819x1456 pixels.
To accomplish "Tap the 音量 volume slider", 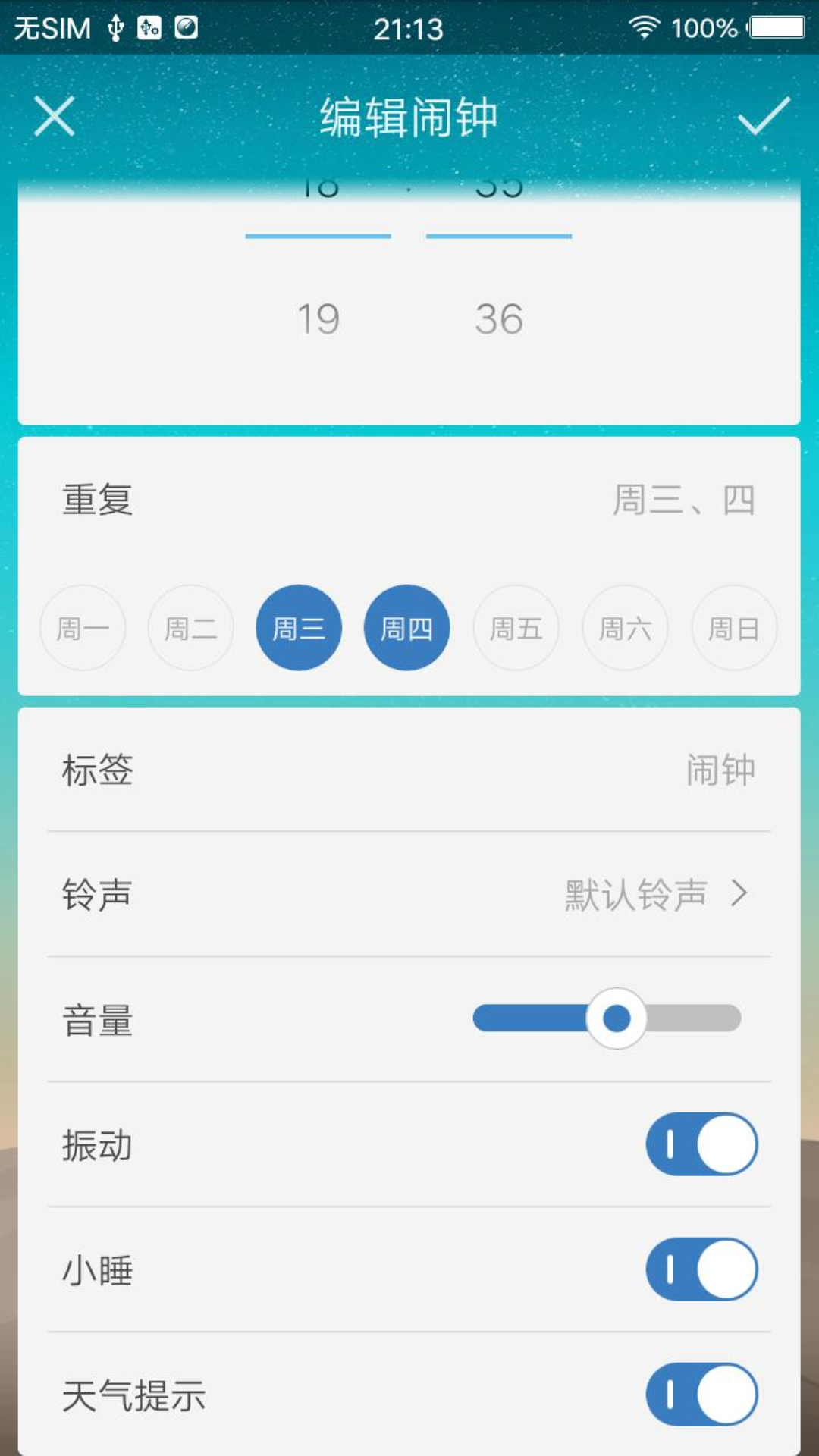I will pos(607,1018).
